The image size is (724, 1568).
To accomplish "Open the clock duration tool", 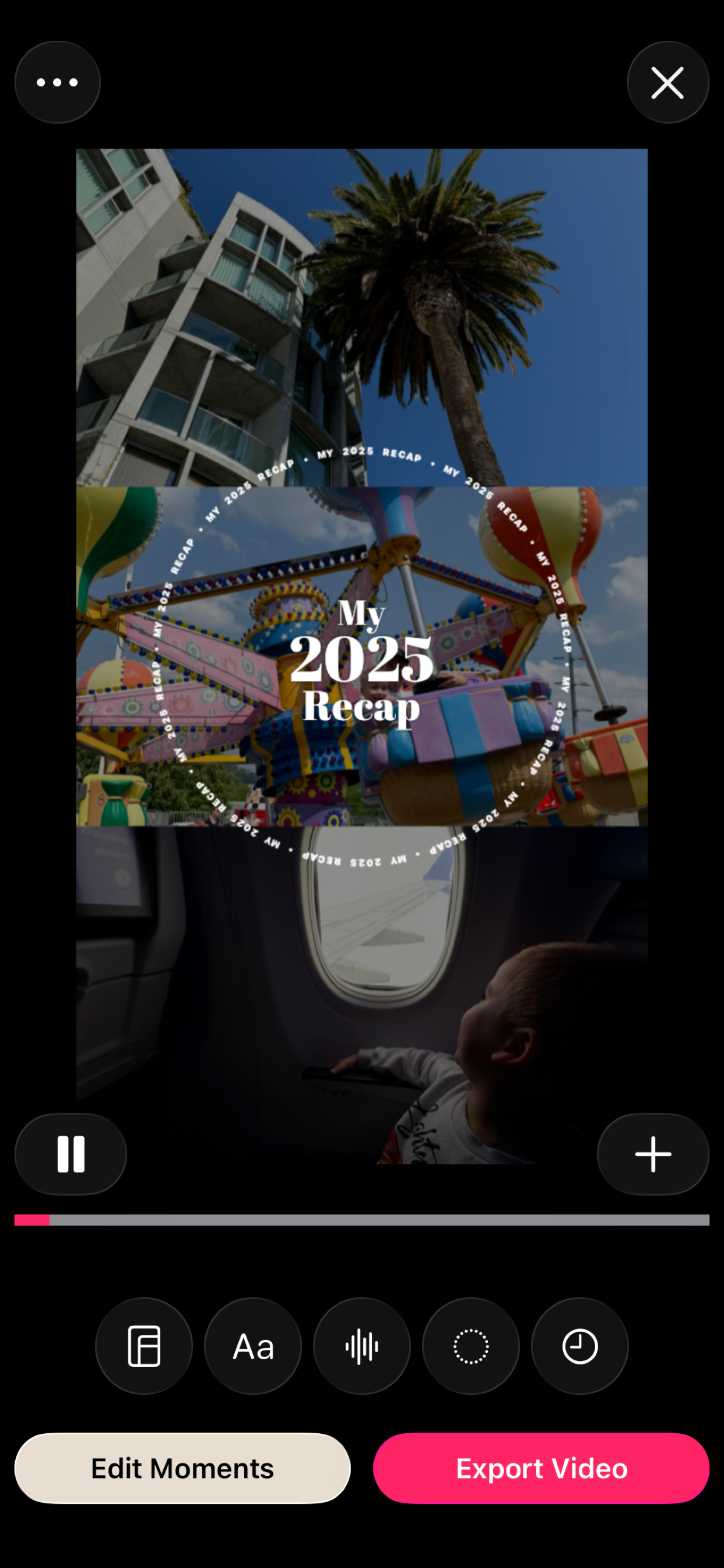I will pyautogui.click(x=579, y=1346).
